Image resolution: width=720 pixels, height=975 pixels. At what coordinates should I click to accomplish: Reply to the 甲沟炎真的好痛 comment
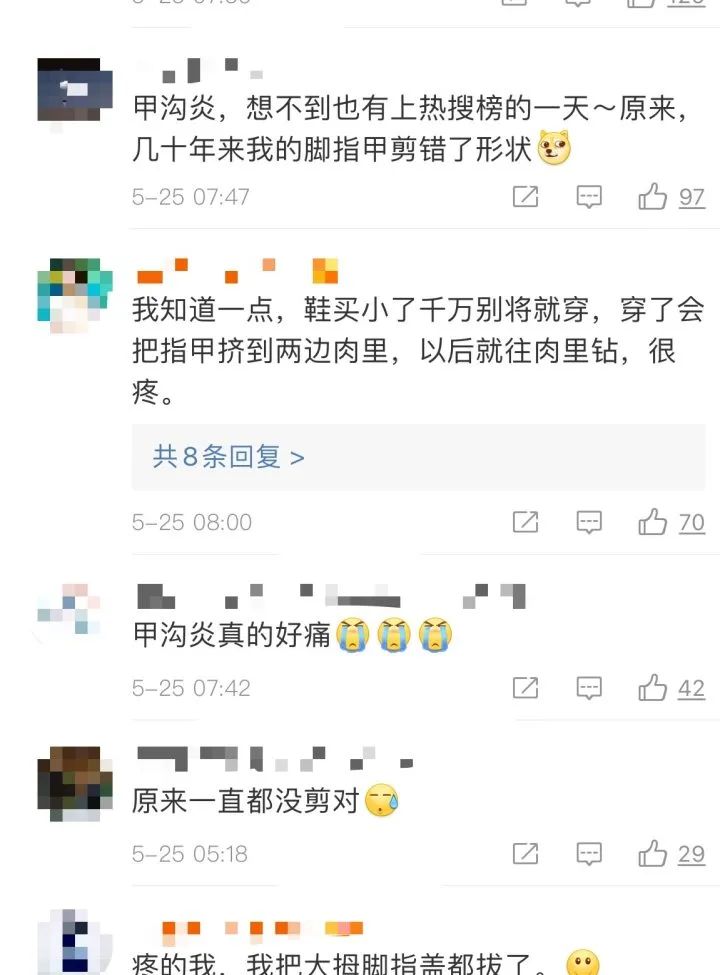click(x=590, y=687)
